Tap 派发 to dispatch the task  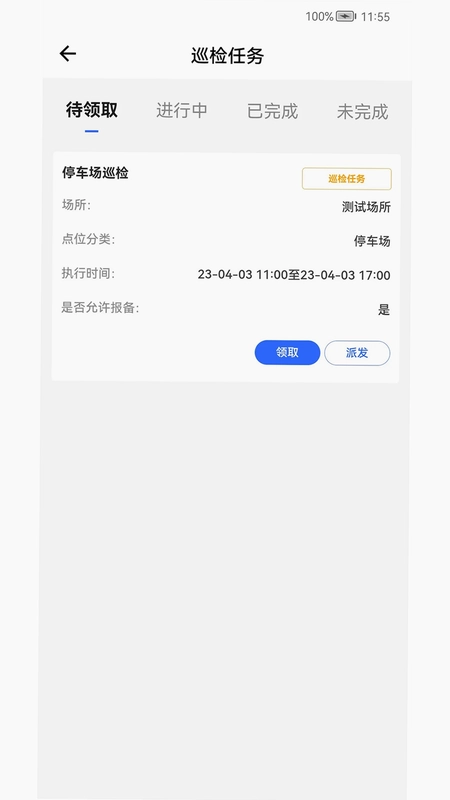click(x=357, y=353)
